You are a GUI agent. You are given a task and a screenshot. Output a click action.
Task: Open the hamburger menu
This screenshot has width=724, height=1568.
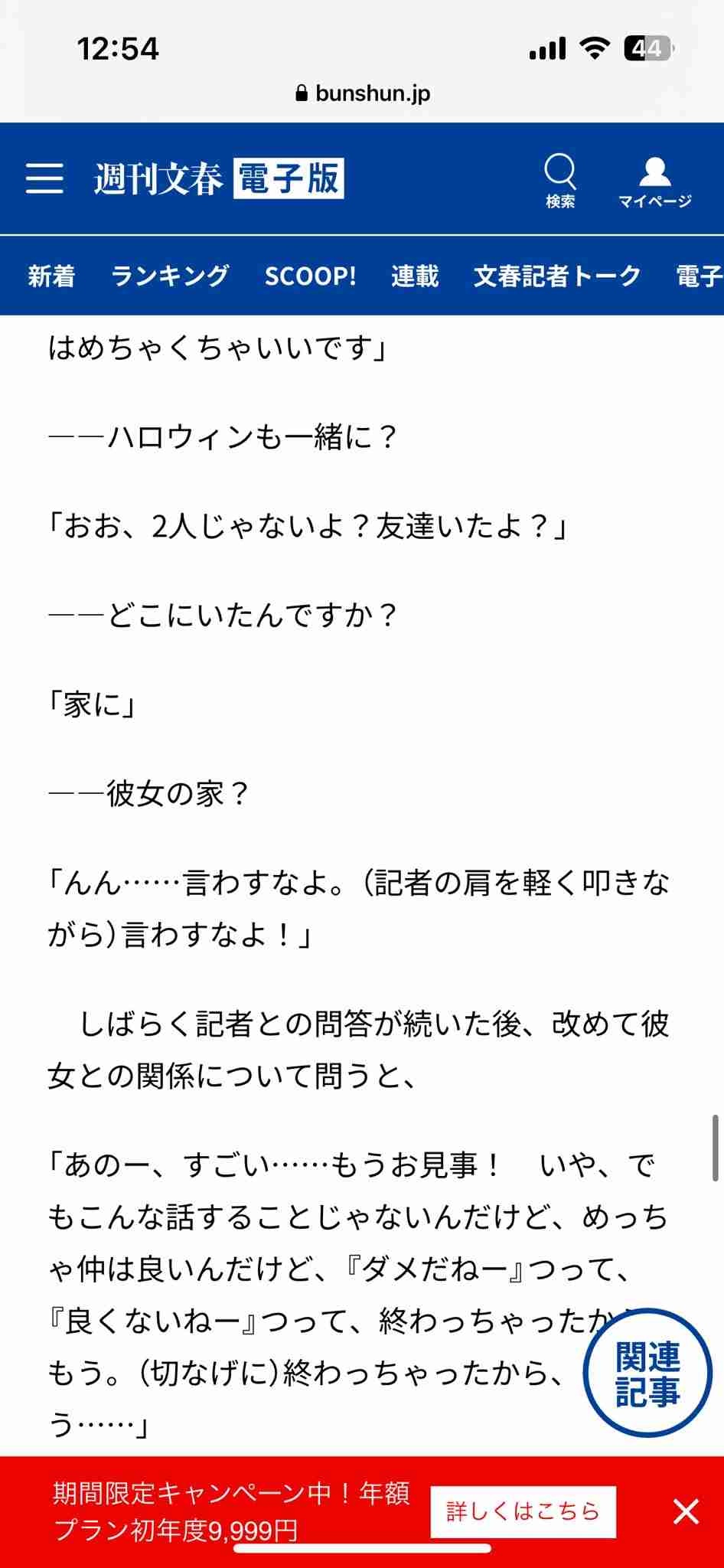coord(44,178)
